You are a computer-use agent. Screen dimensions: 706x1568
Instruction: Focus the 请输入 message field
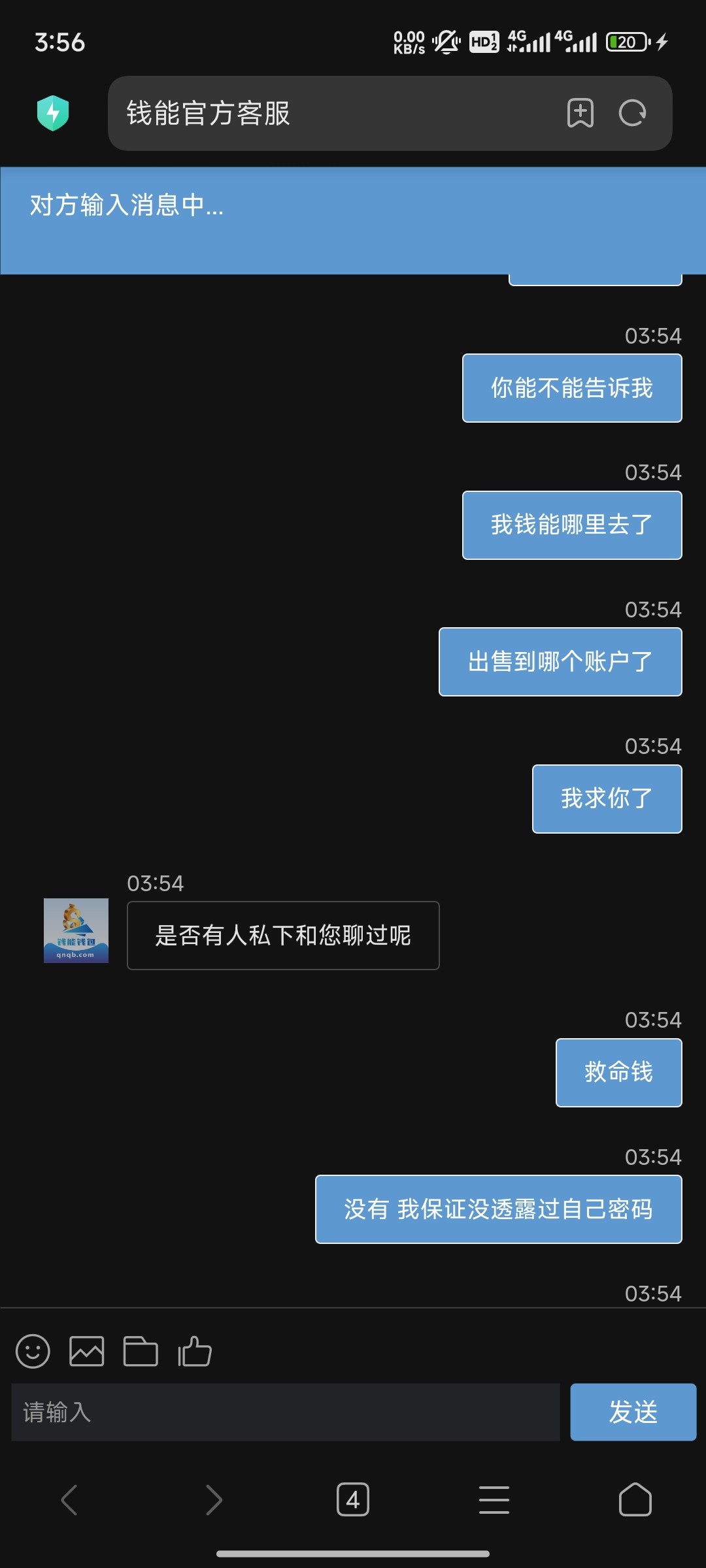coord(286,1412)
